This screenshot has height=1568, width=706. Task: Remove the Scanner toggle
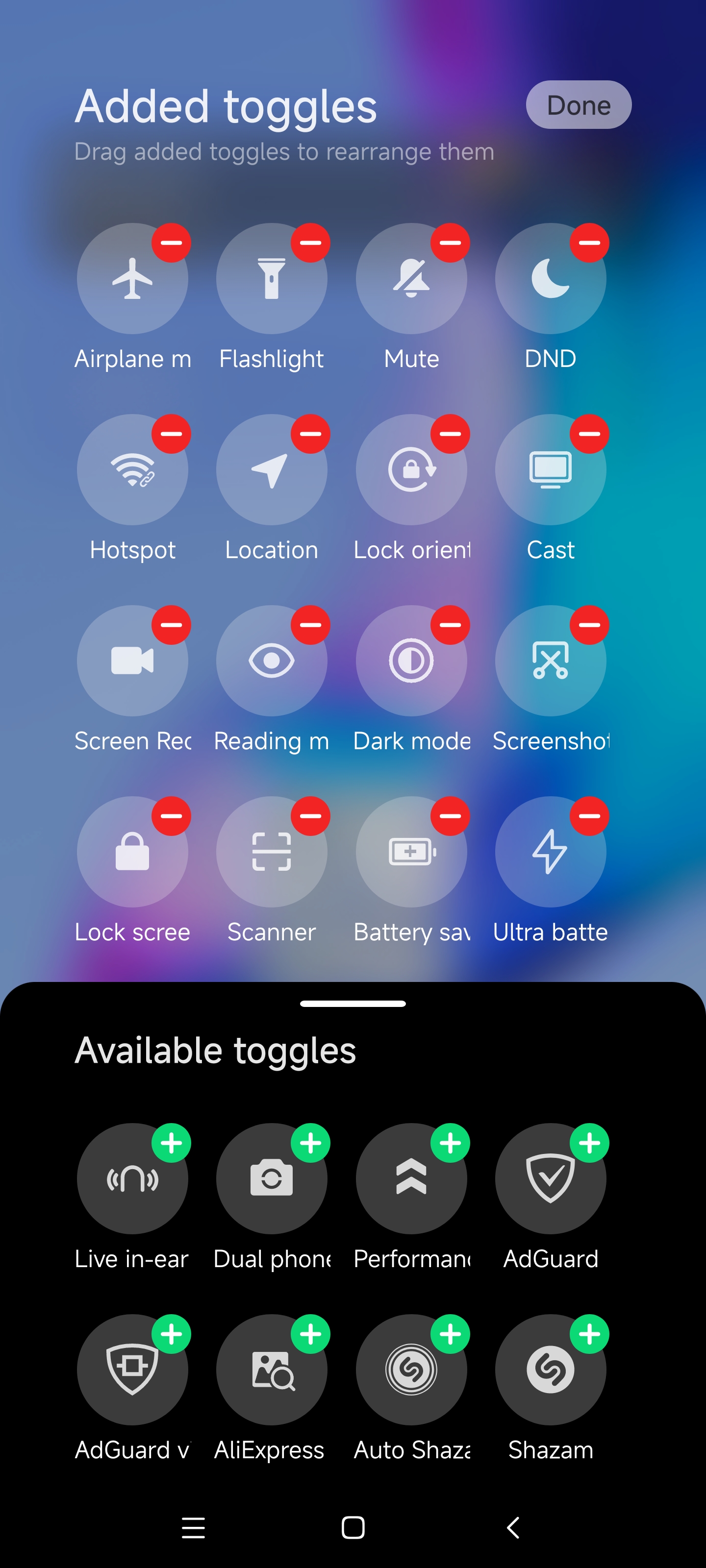pos(311,816)
